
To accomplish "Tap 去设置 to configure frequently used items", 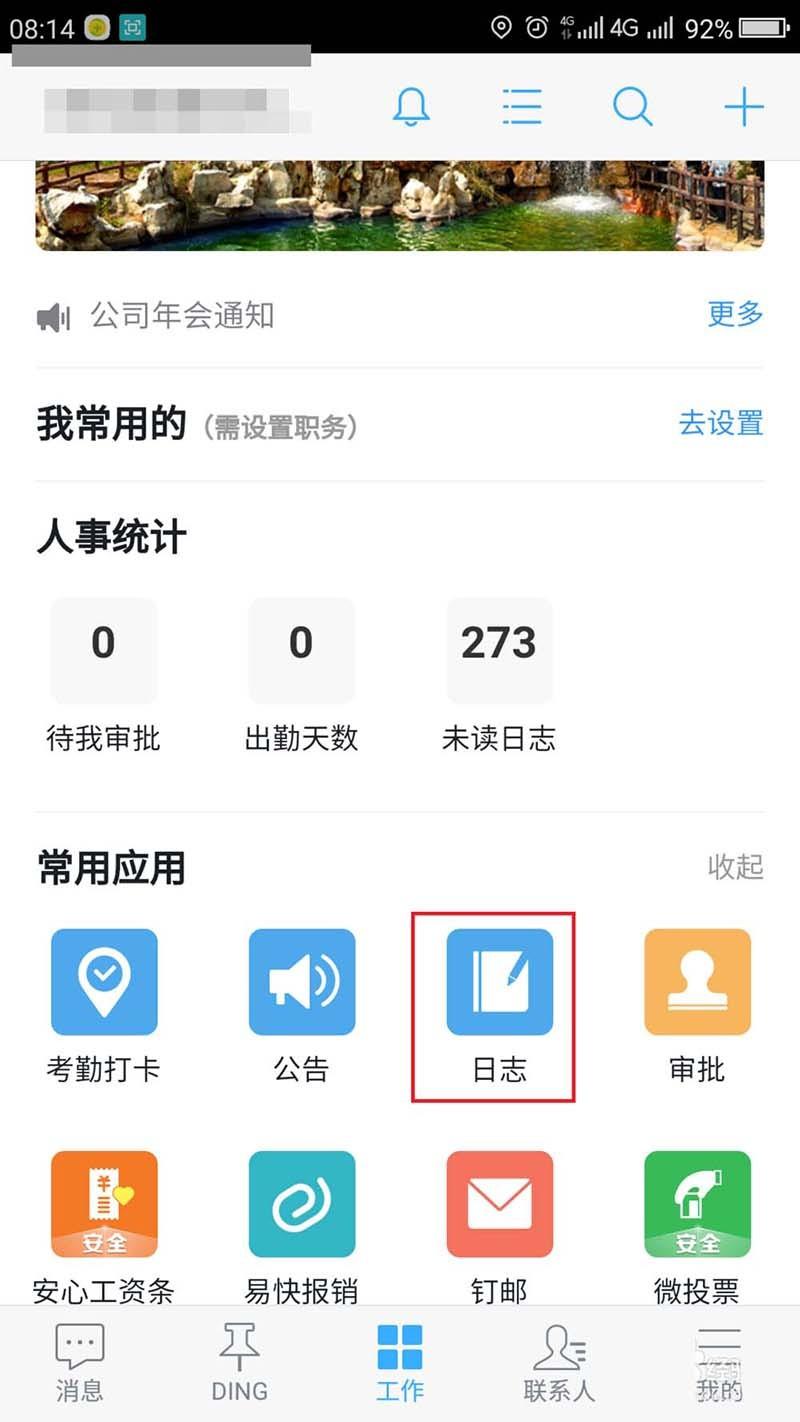I will [x=720, y=424].
